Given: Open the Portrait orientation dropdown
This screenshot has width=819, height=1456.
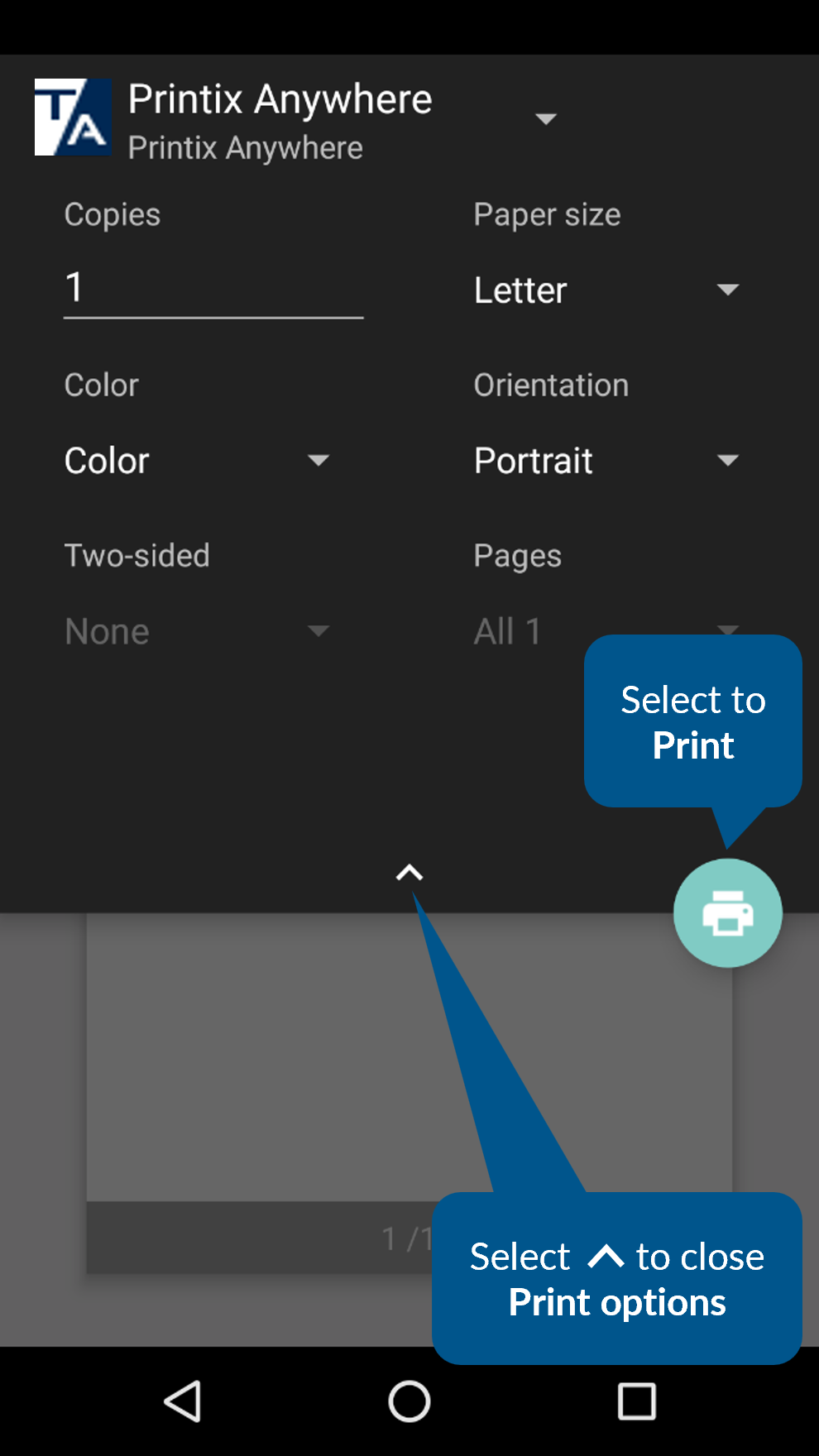Looking at the screenshot, I should 606,461.
